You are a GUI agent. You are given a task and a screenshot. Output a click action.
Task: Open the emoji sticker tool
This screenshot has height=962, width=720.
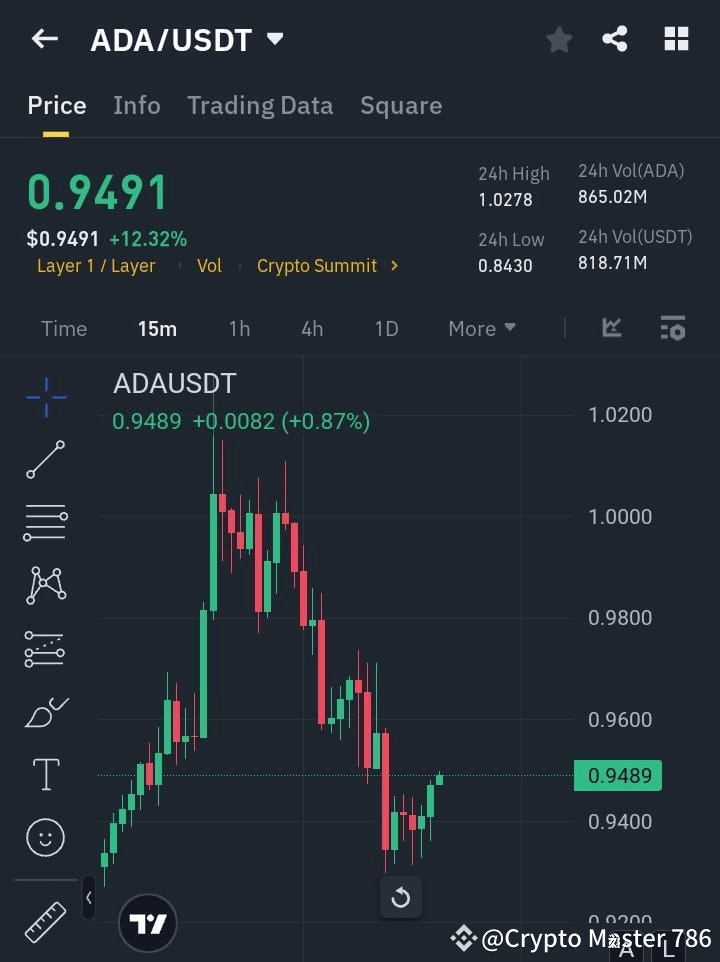pyautogui.click(x=45, y=837)
